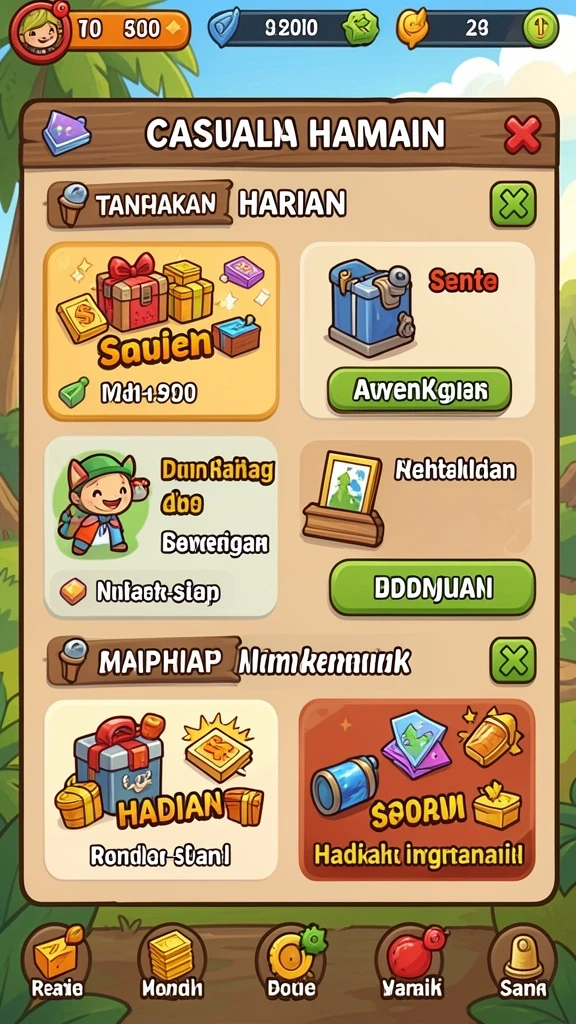Open the red Saorin reward card
The width and height of the screenshot is (576, 1024).
tap(417, 790)
